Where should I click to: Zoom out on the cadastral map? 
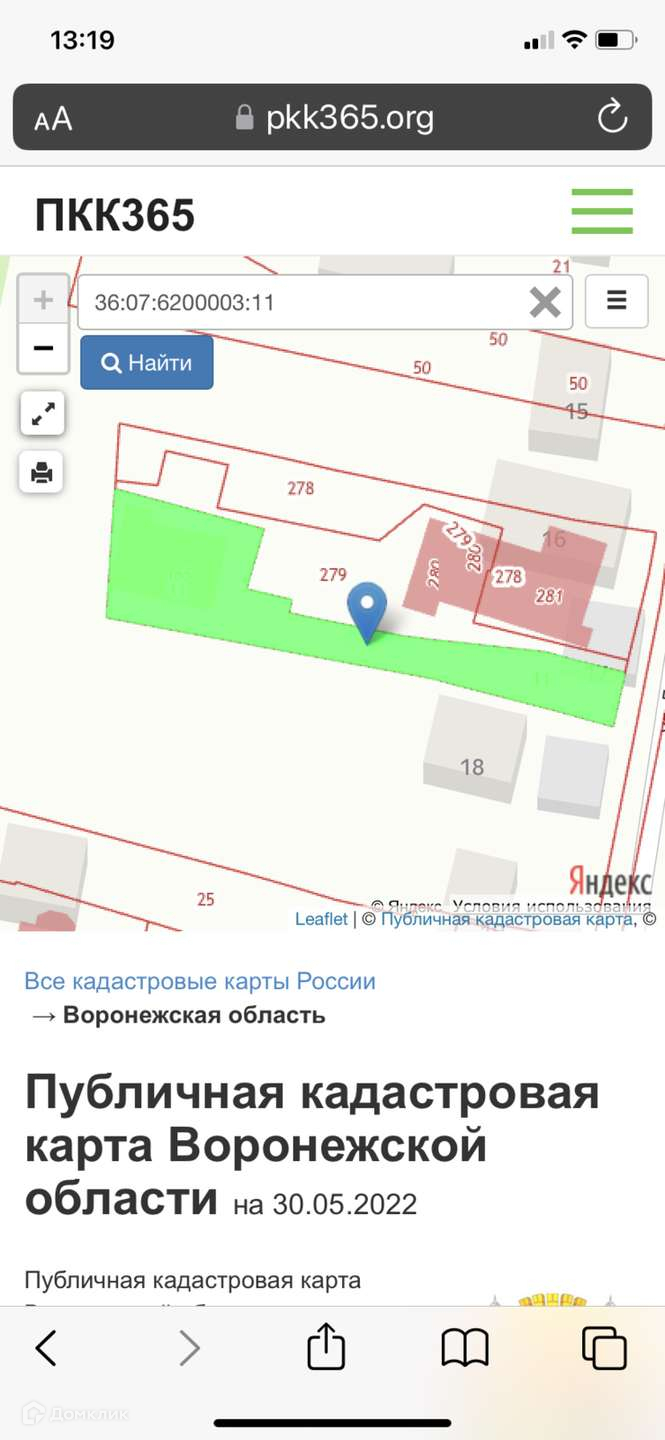coord(43,348)
